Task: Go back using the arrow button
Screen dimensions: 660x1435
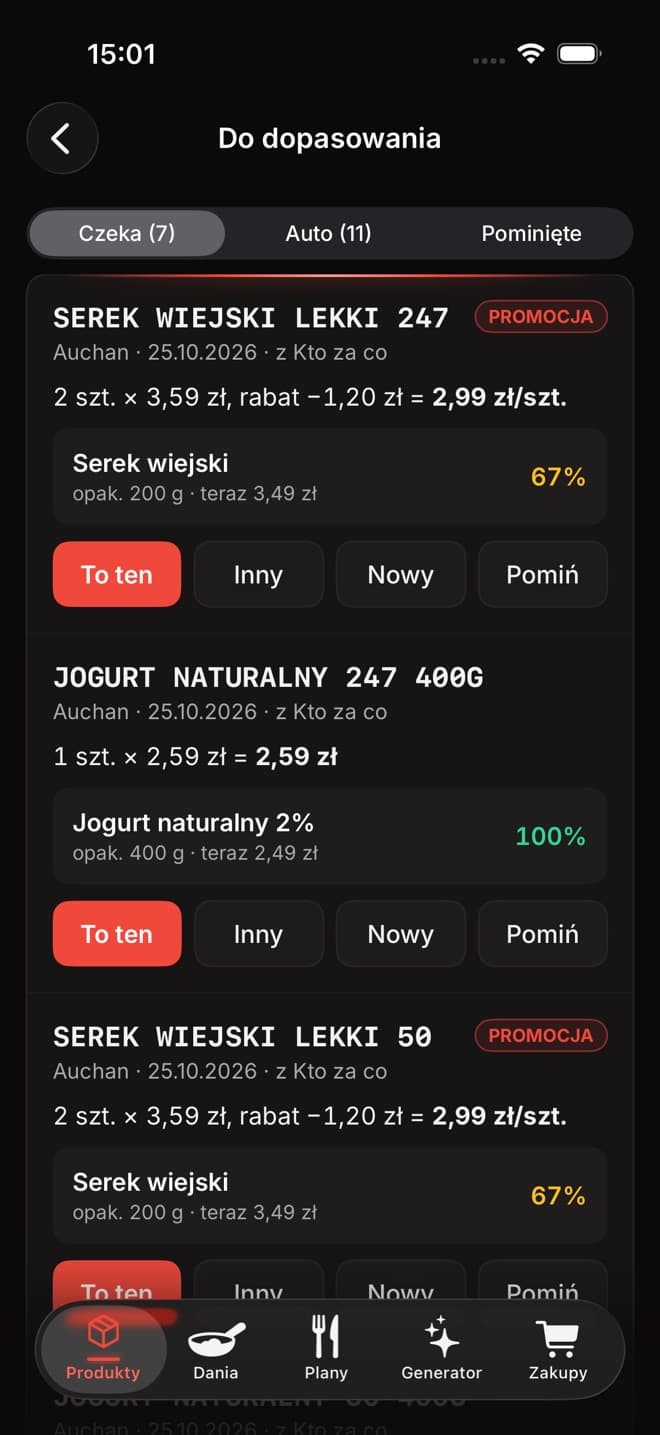Action: click(x=62, y=138)
